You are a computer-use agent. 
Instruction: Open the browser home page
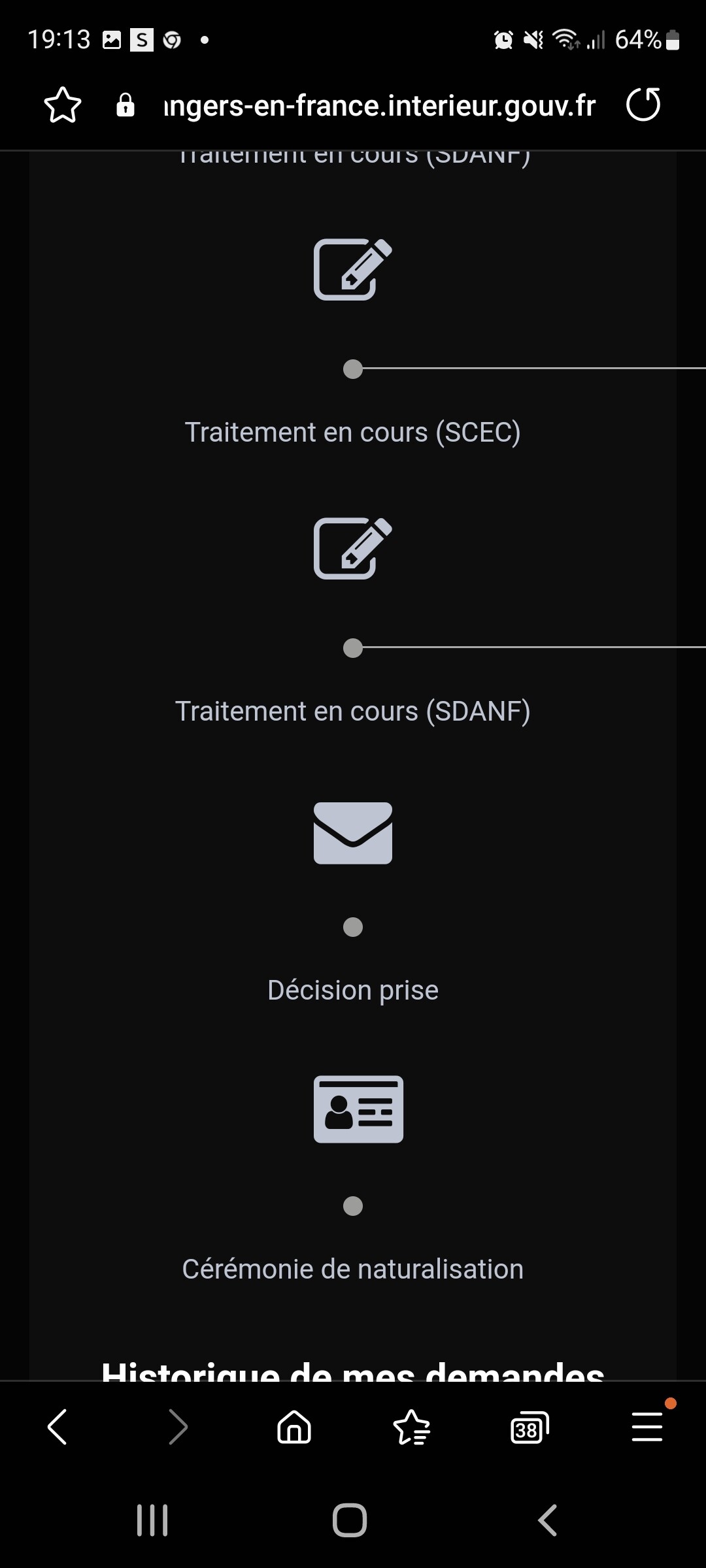click(x=294, y=1427)
